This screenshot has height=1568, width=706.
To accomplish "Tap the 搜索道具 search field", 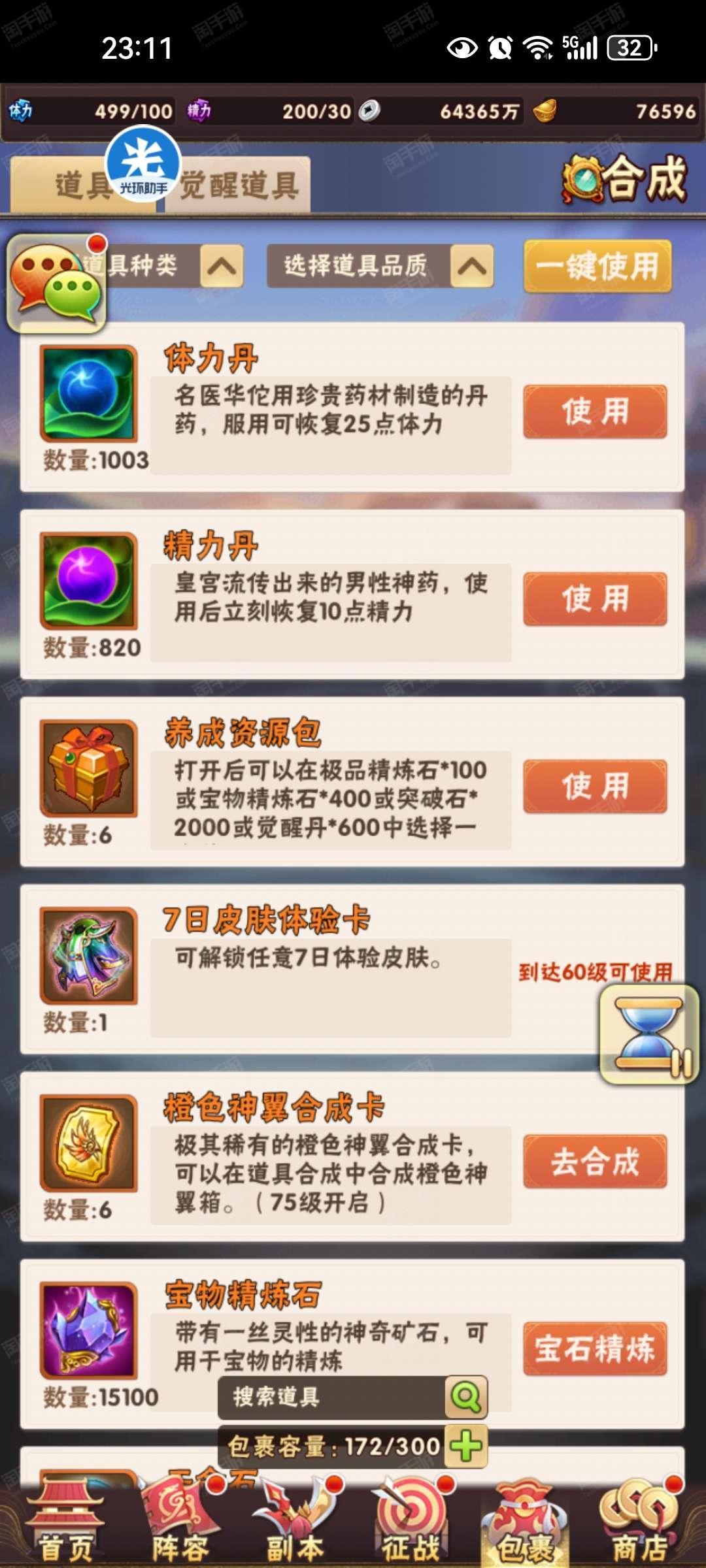I will [332, 1397].
